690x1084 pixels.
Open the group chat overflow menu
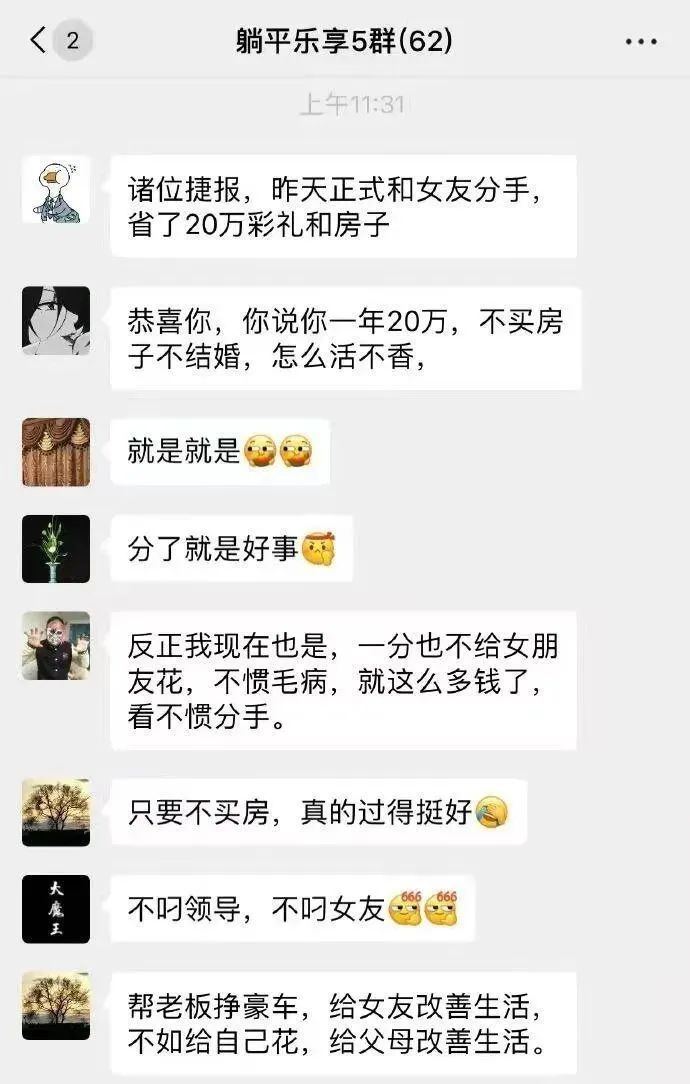click(641, 41)
